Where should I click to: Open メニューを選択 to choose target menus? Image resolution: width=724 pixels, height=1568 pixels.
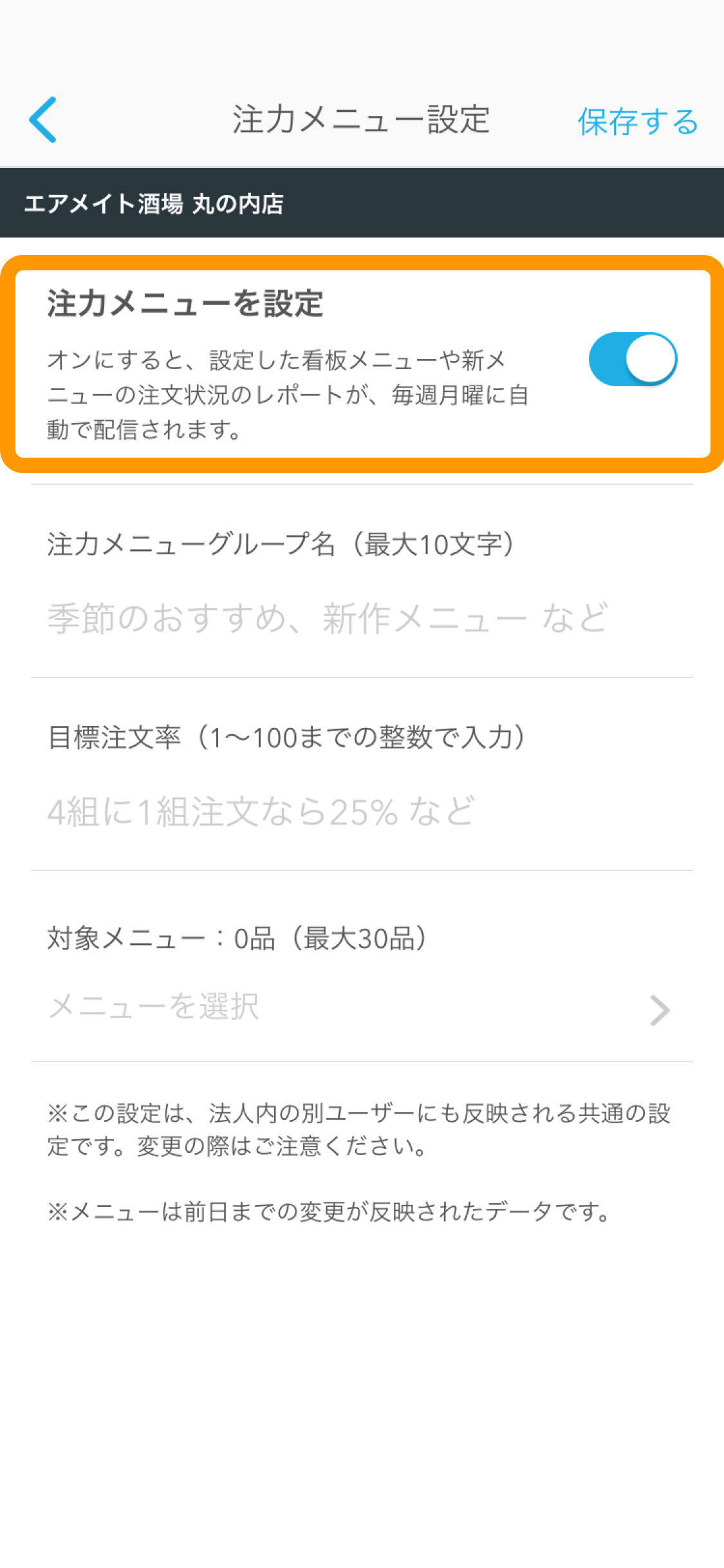[360, 1007]
